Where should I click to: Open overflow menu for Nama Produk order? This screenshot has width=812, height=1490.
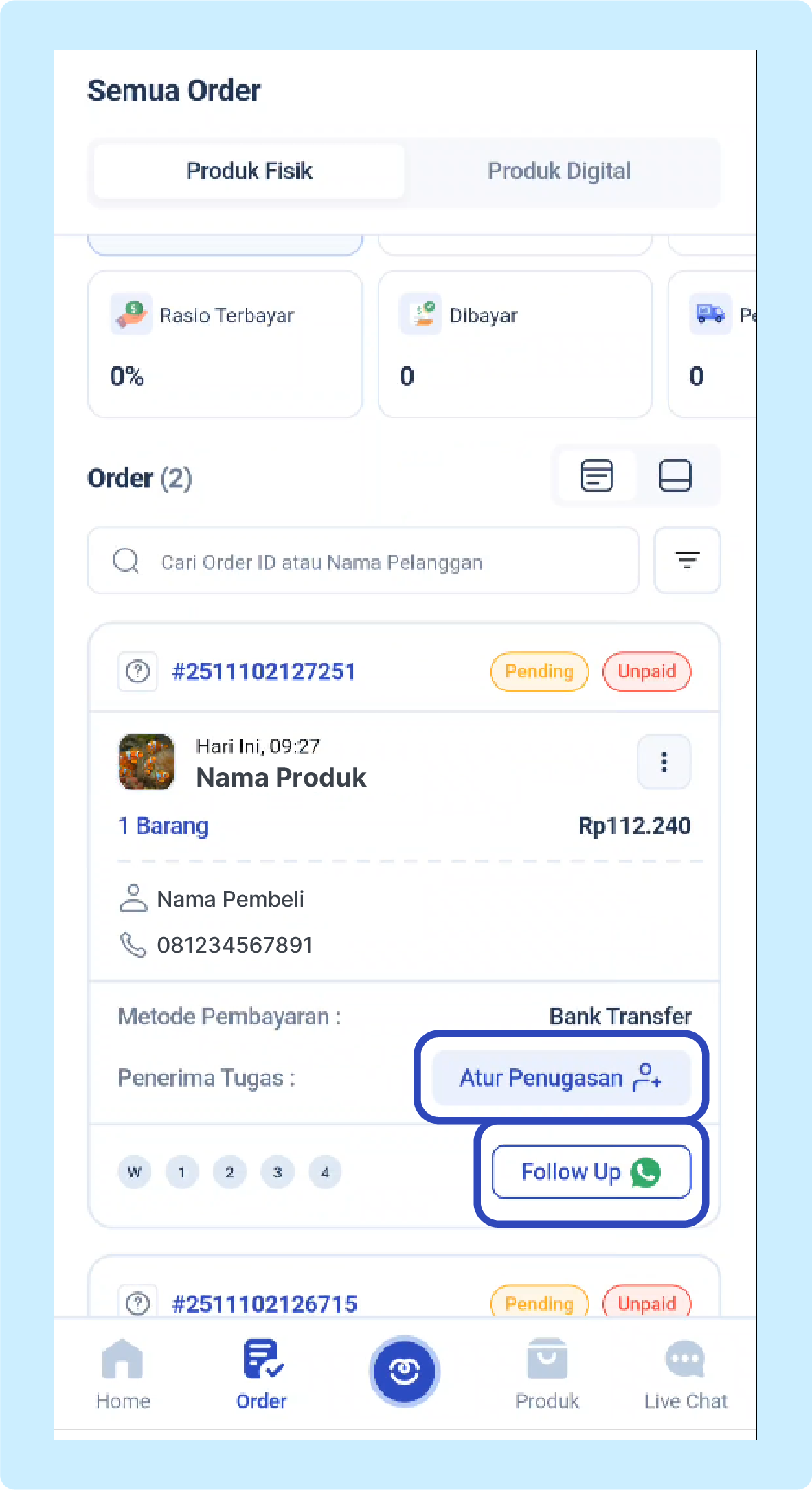tap(664, 762)
